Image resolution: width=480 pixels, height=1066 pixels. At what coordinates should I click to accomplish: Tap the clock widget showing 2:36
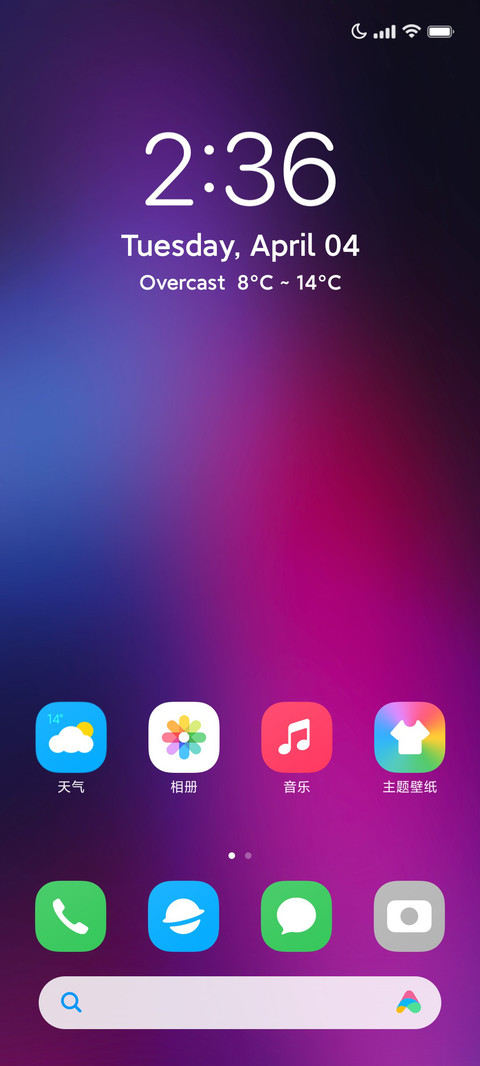240,169
